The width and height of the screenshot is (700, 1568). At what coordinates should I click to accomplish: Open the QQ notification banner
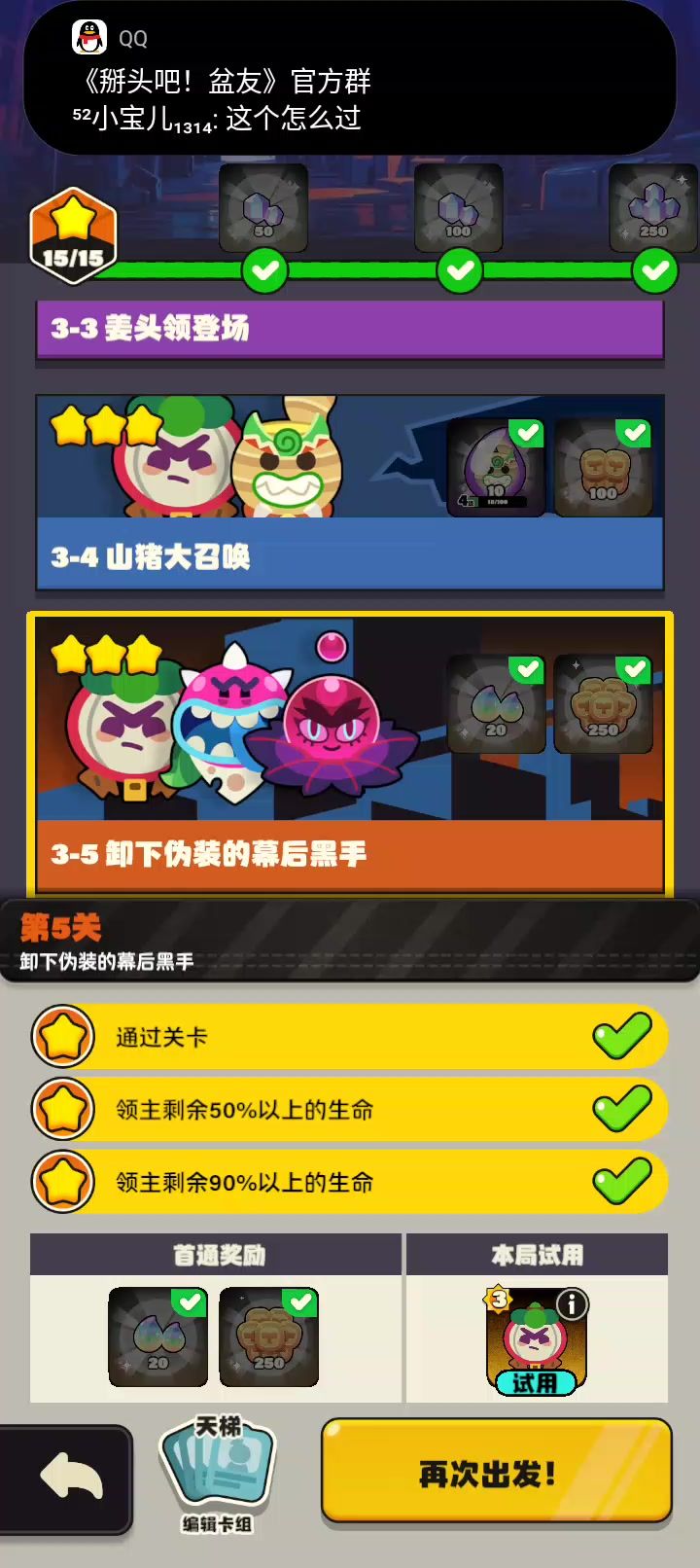350,80
